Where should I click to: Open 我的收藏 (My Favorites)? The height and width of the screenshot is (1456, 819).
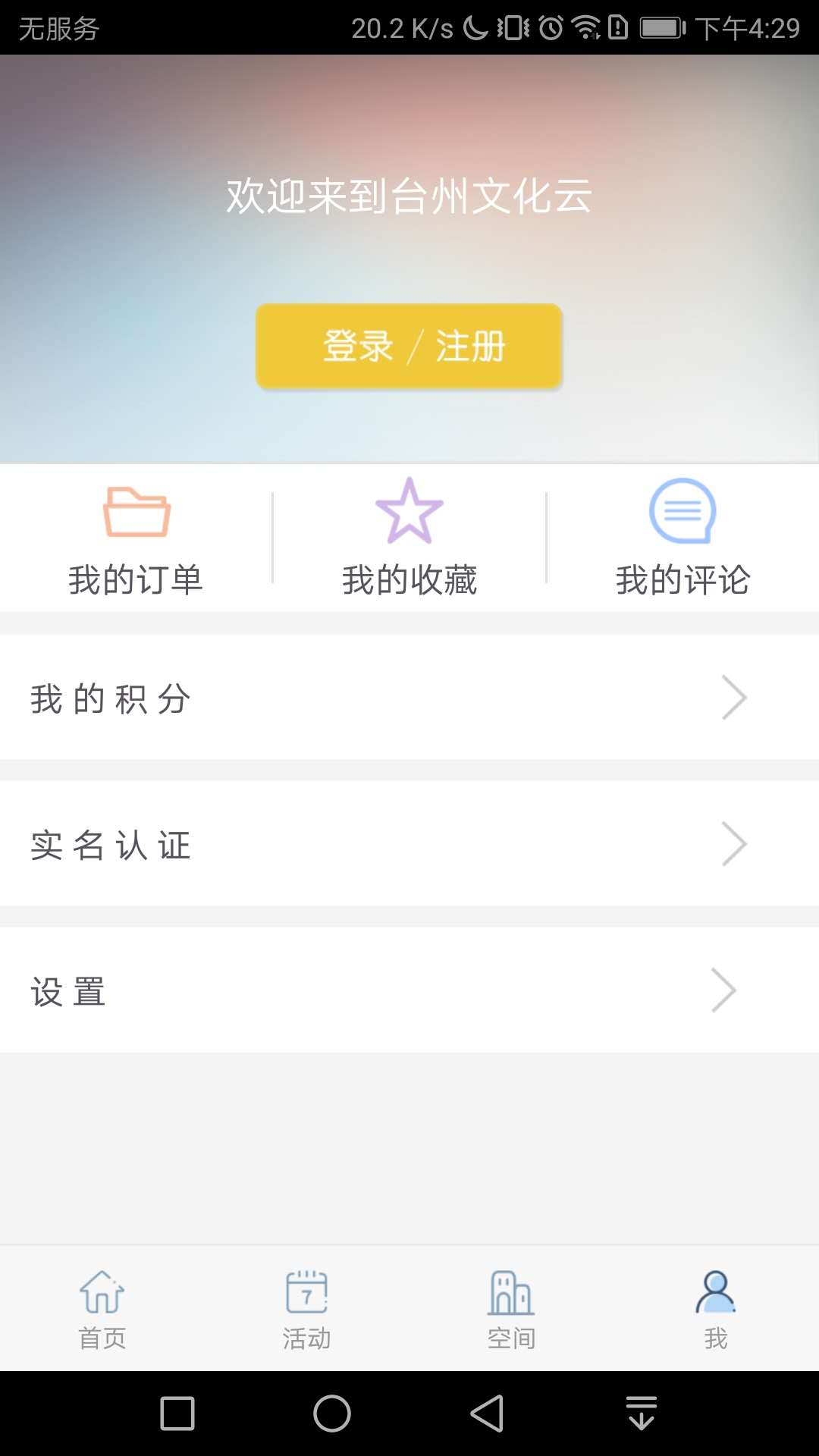click(409, 538)
